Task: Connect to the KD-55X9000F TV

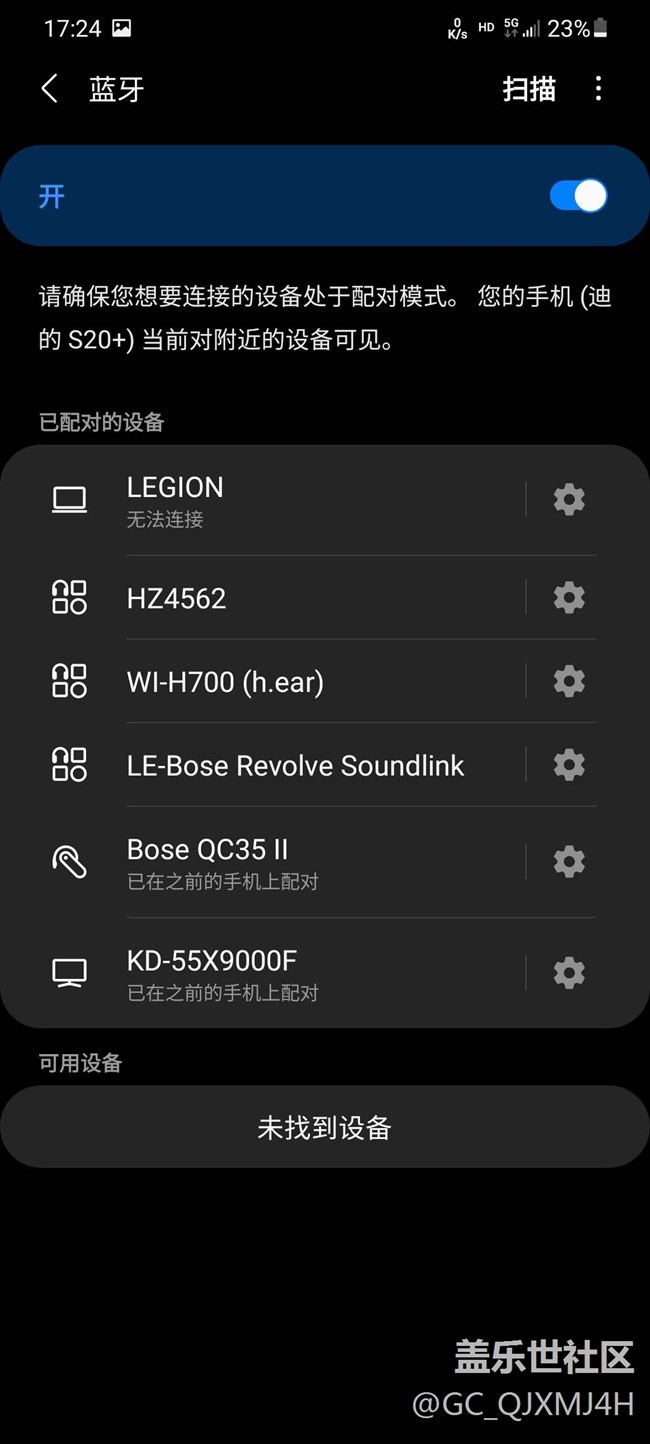Action: (x=262, y=973)
